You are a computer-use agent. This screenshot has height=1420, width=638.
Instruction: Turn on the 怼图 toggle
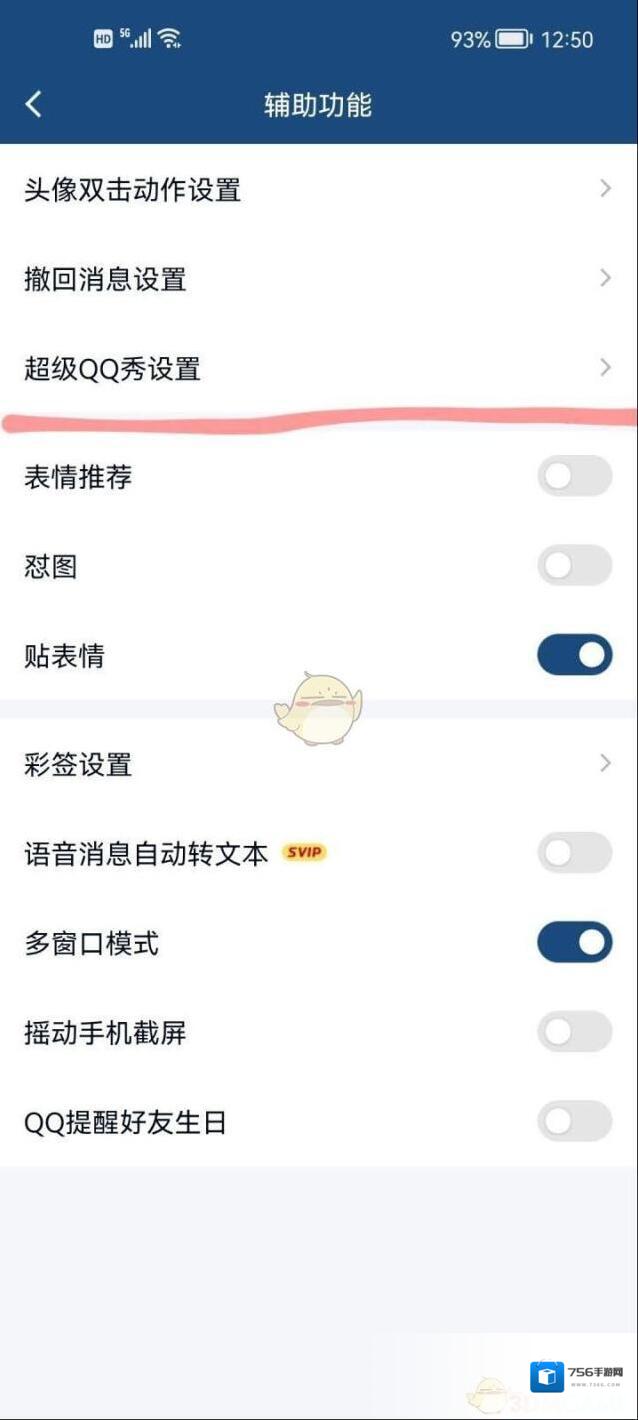pyautogui.click(x=574, y=566)
